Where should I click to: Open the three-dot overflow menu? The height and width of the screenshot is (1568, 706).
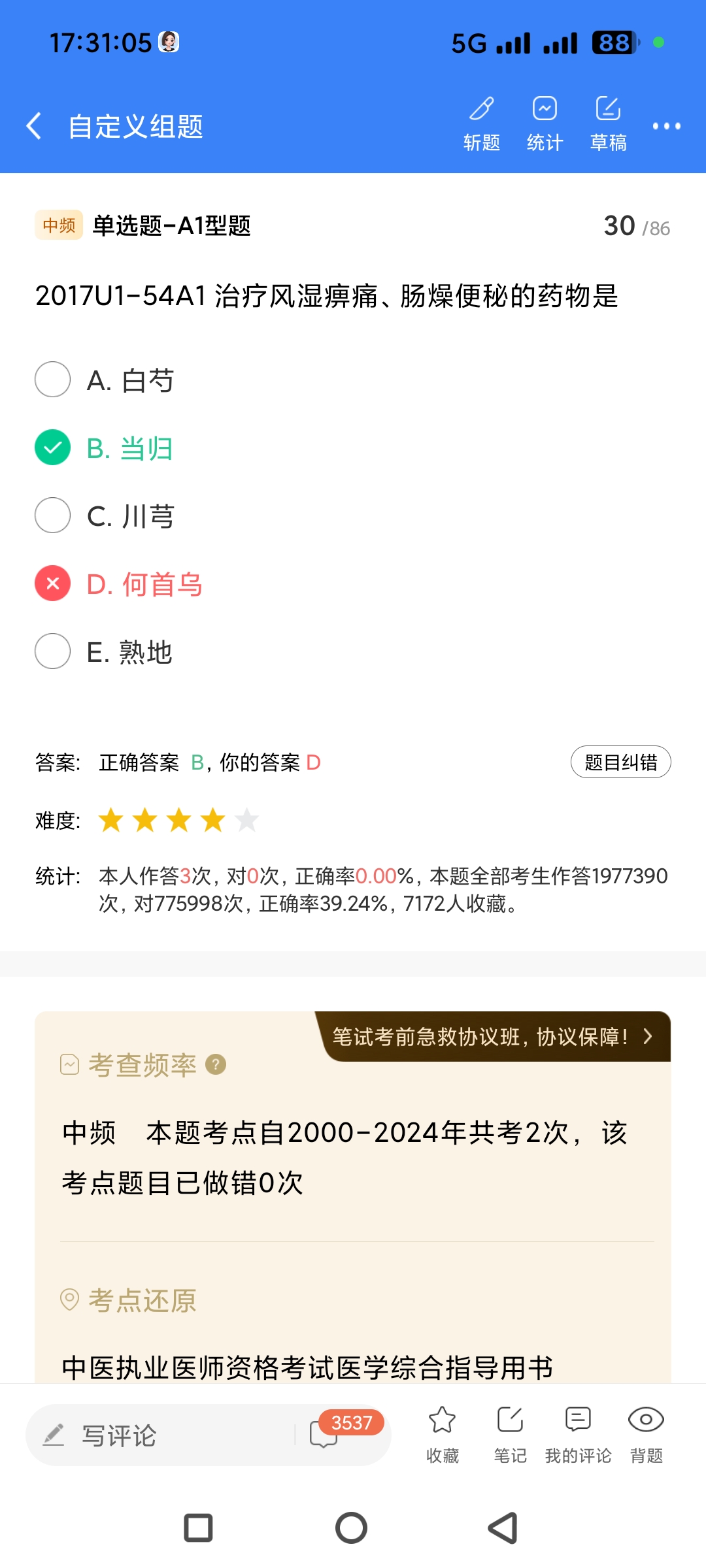[x=666, y=126]
